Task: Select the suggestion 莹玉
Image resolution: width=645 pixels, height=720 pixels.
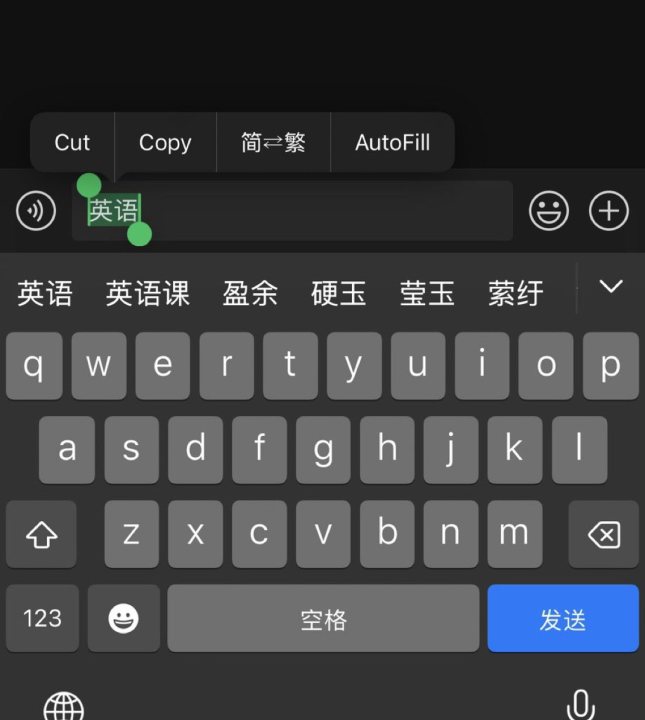Action: click(427, 293)
